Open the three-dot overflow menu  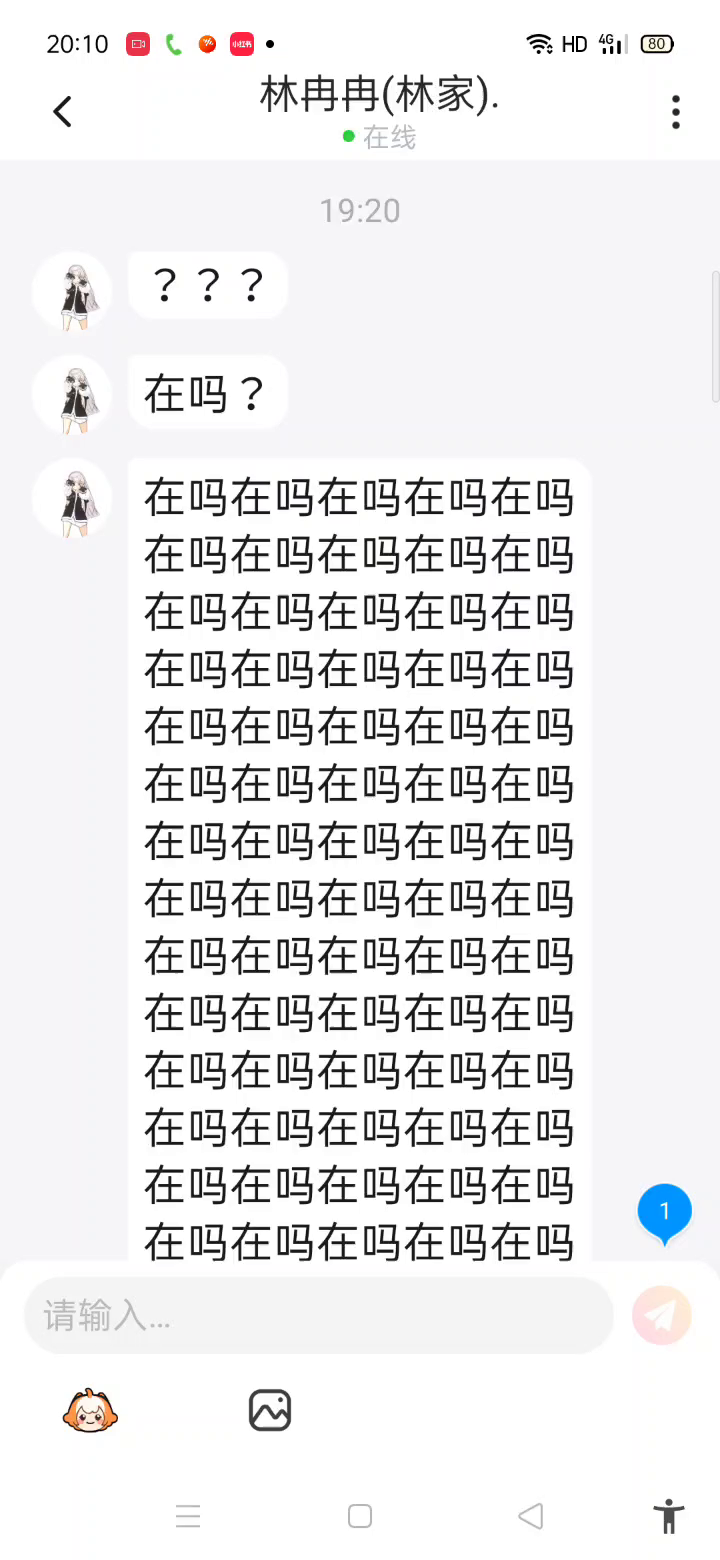(676, 112)
